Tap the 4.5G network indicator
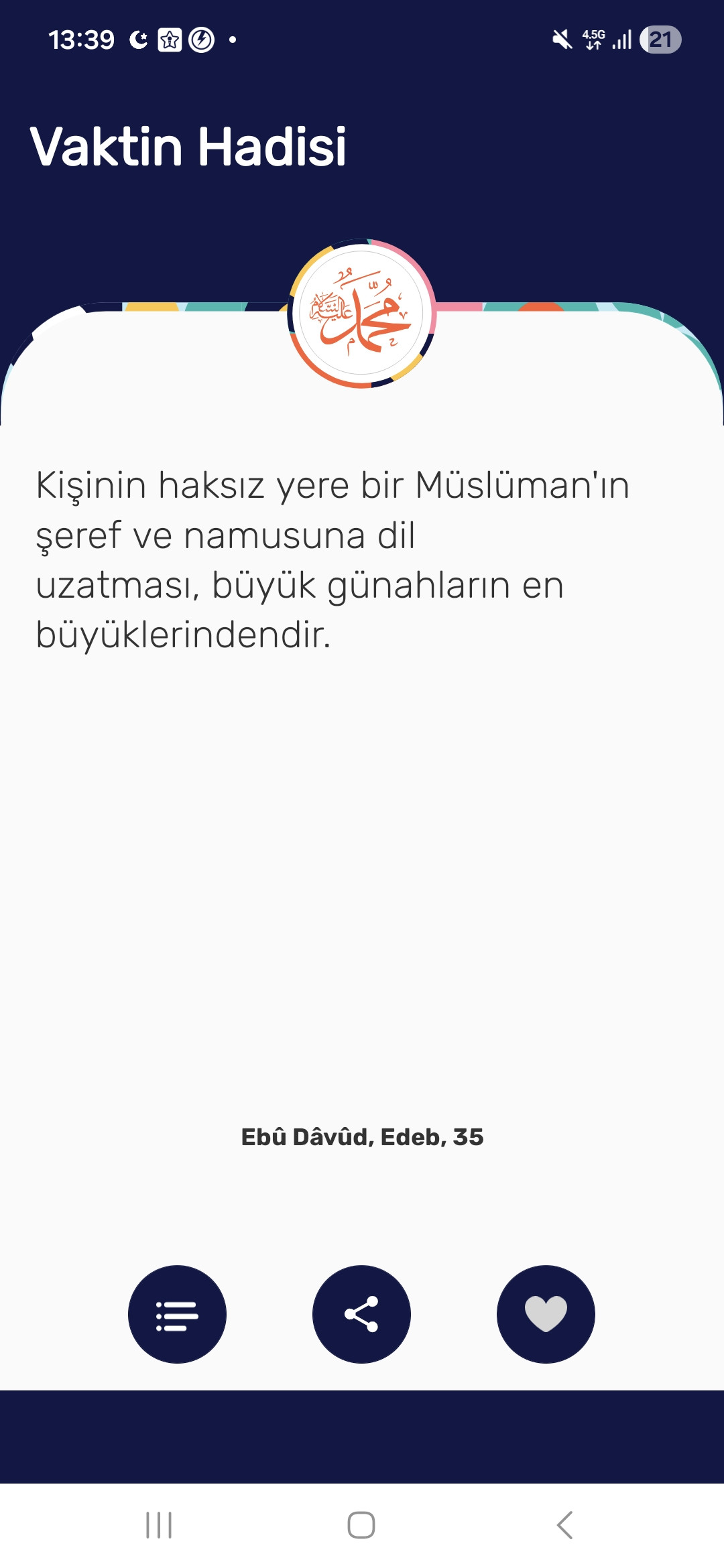The image size is (724, 1568). coord(593,39)
